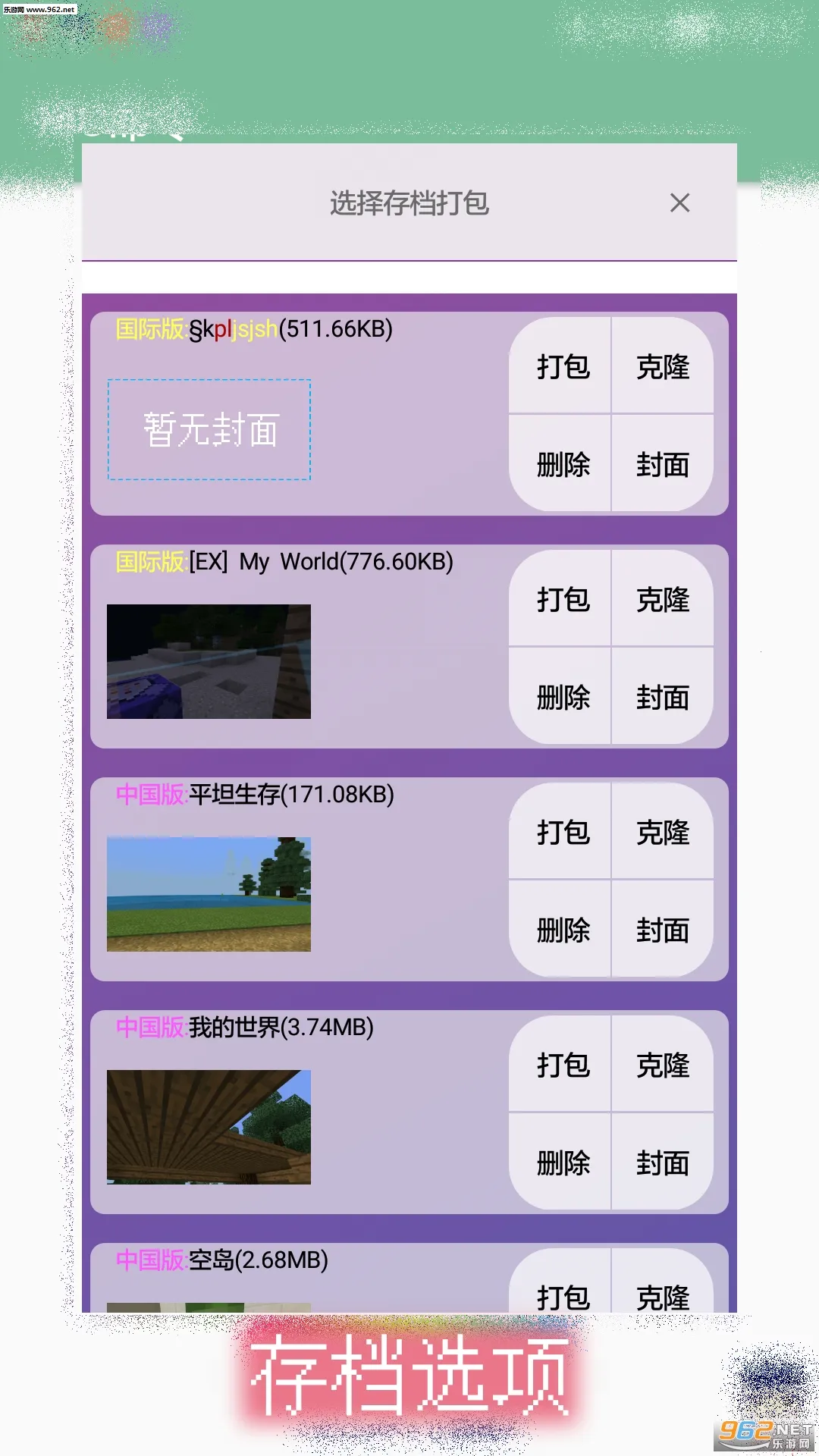
Task: Delete the §kpljsjsh save
Action: point(562,464)
